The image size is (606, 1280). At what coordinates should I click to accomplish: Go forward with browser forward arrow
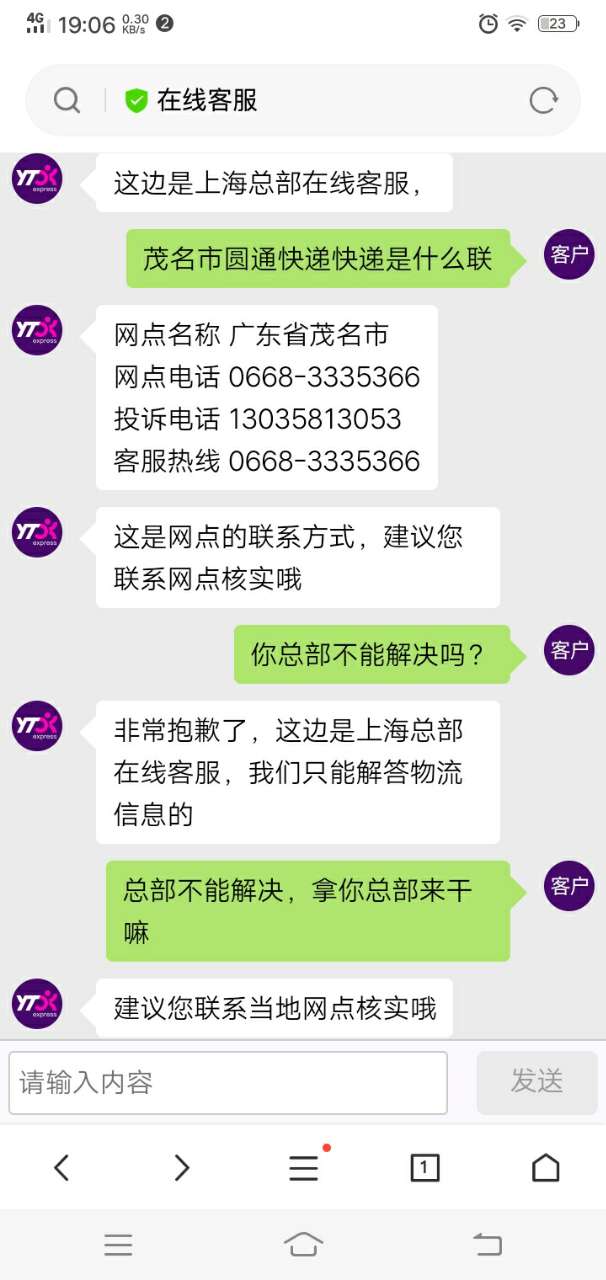182,1167
